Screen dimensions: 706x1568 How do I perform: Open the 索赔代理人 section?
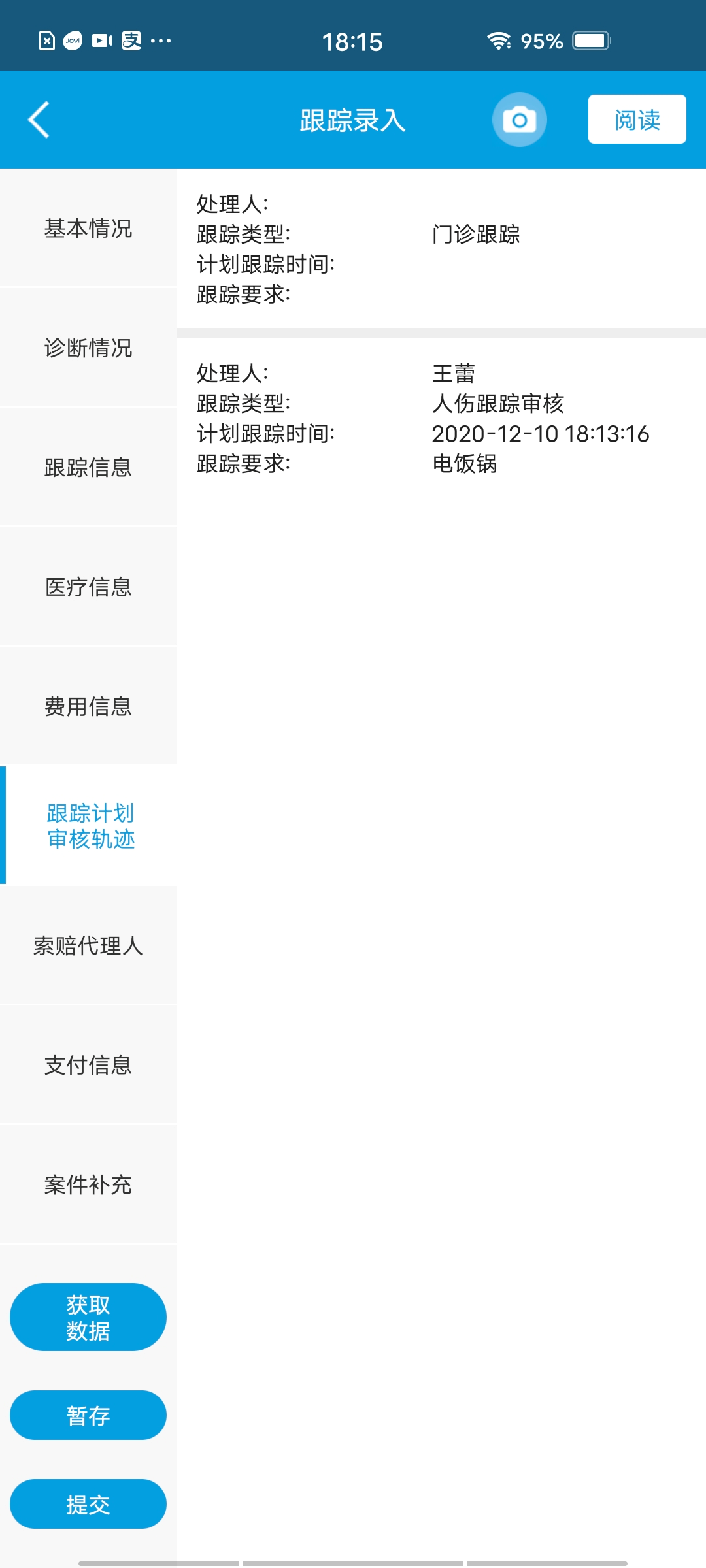click(x=88, y=945)
